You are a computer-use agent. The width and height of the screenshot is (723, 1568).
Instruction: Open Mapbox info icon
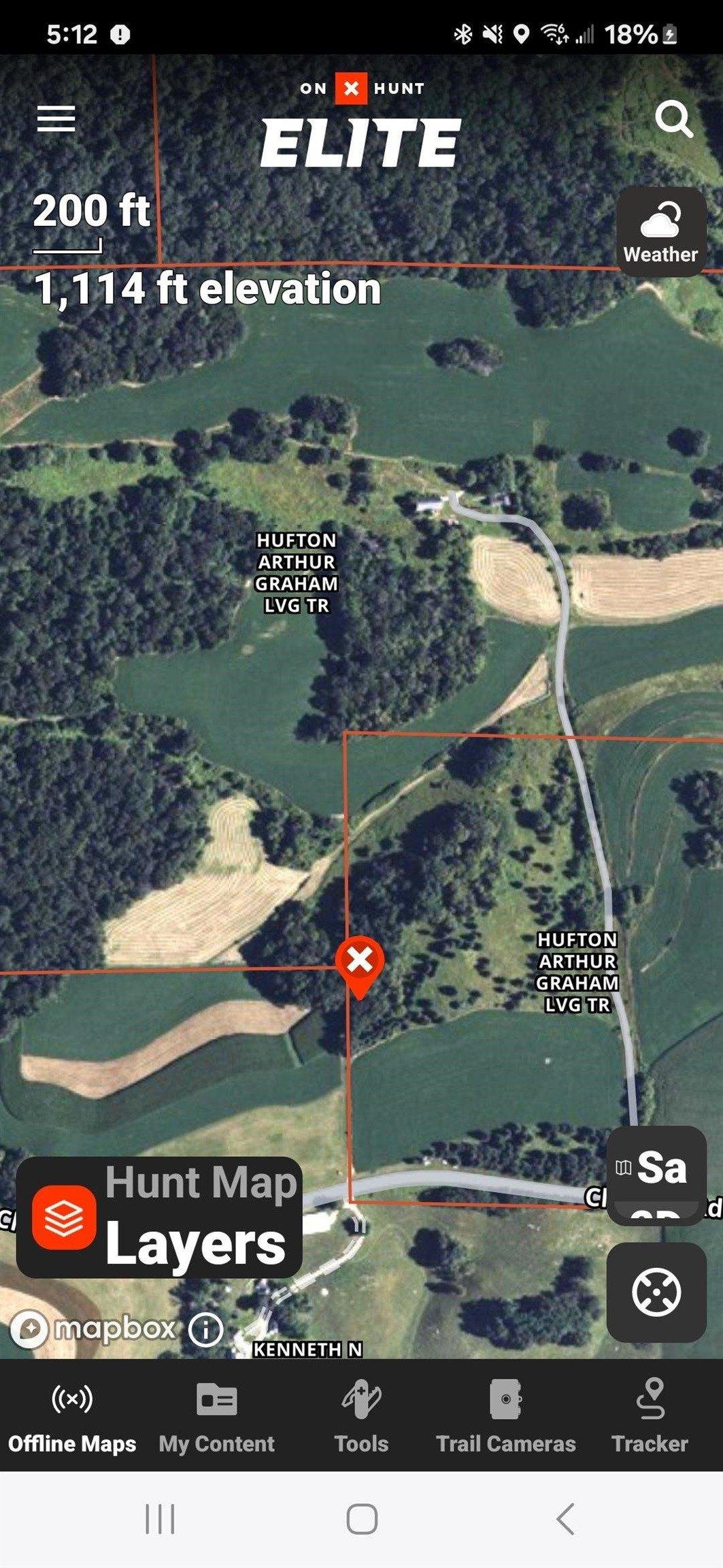click(x=205, y=1328)
